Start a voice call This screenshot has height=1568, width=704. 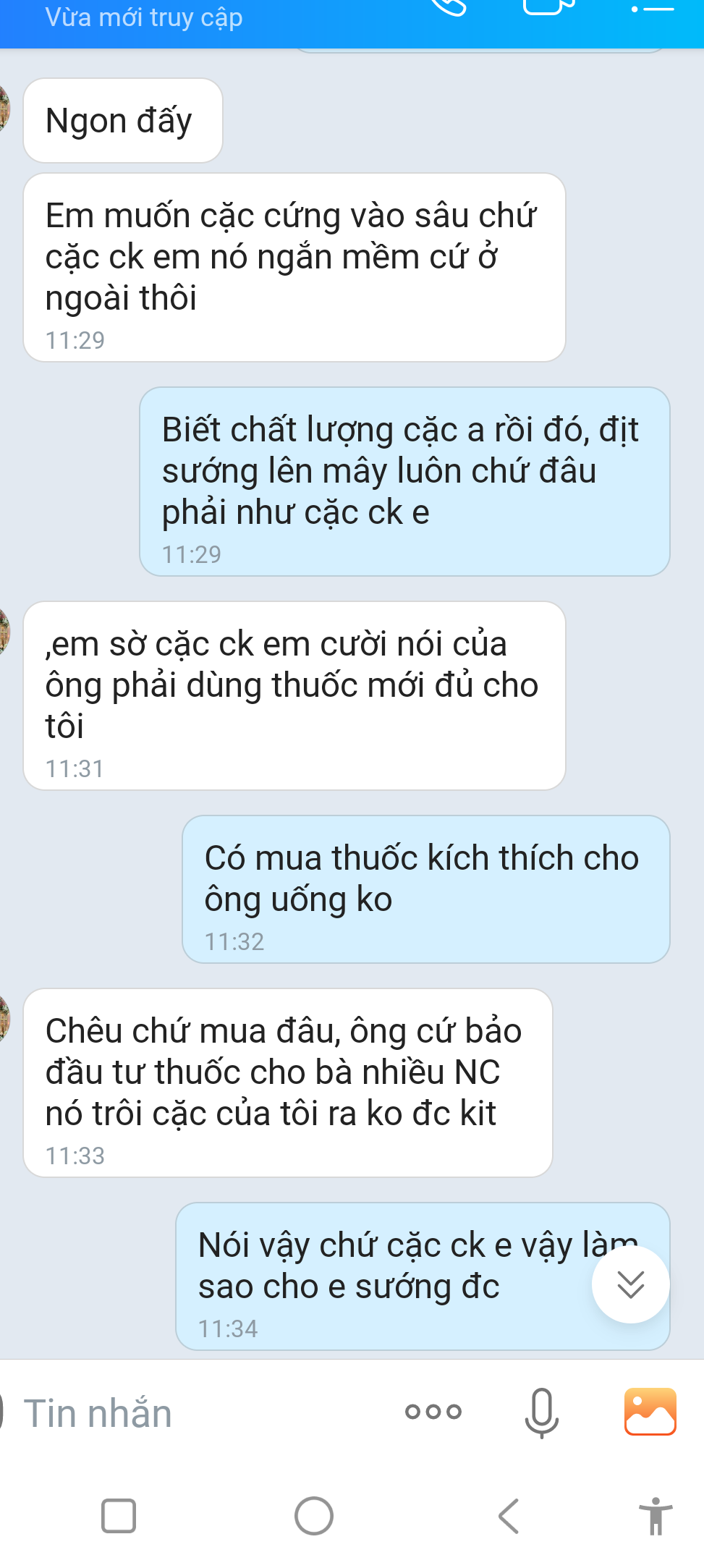[449, 6]
